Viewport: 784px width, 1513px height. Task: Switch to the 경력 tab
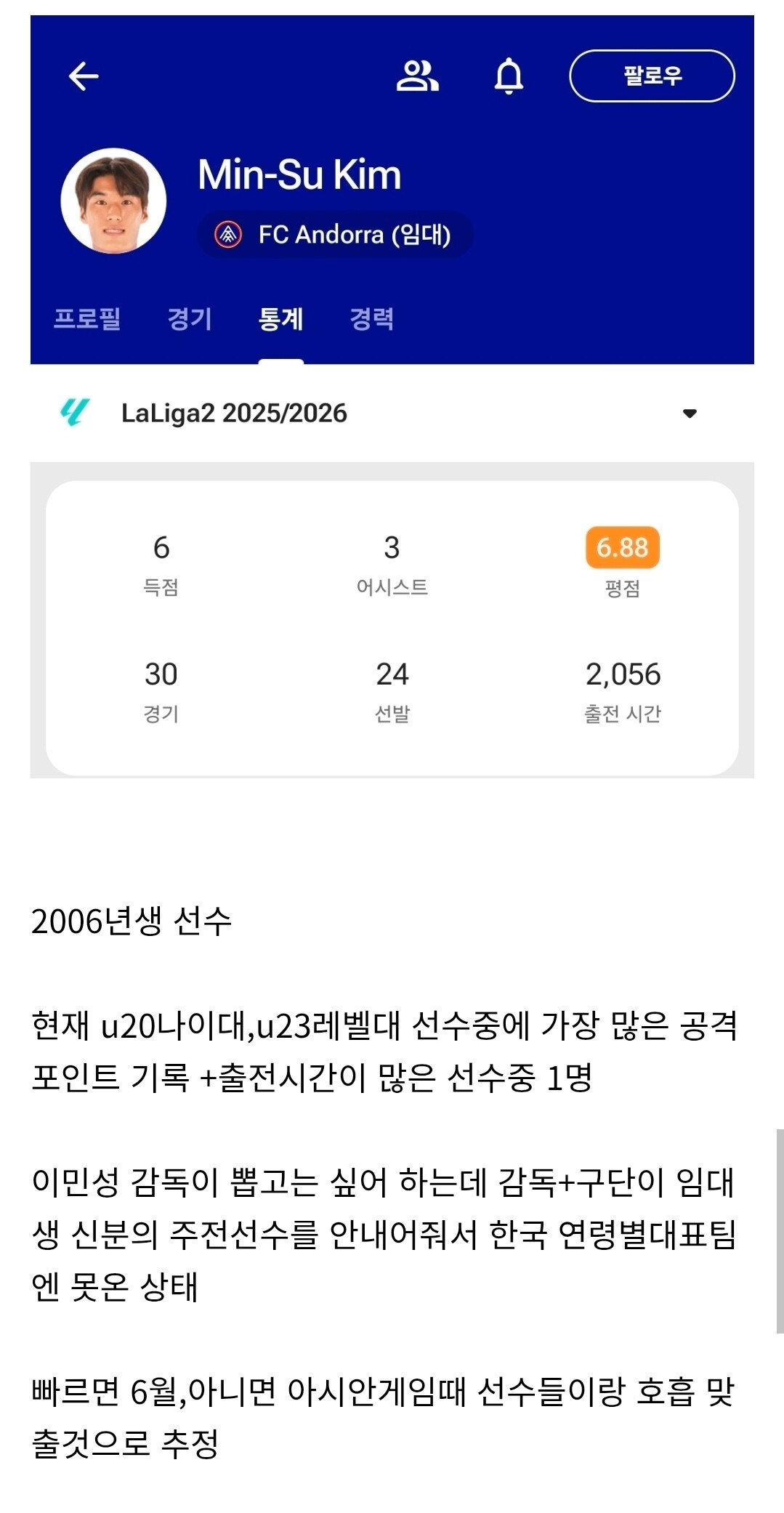coord(372,319)
